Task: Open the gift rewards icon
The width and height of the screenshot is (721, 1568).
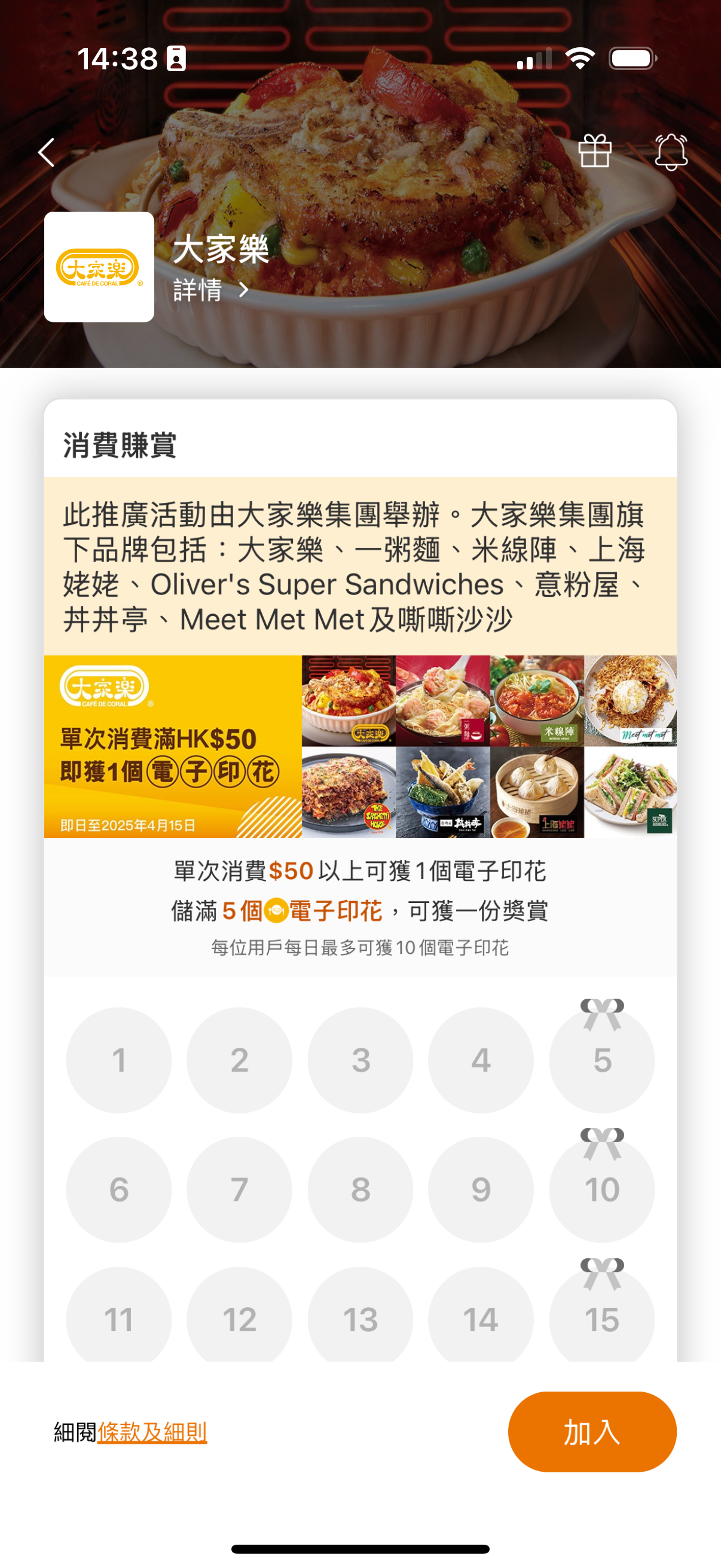Action: 594,151
